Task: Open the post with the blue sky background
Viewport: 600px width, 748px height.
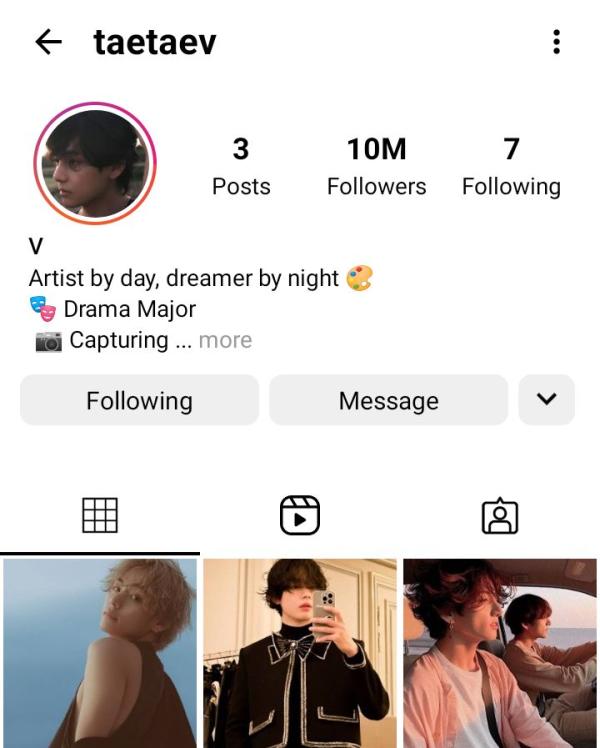Action: [x=100, y=653]
